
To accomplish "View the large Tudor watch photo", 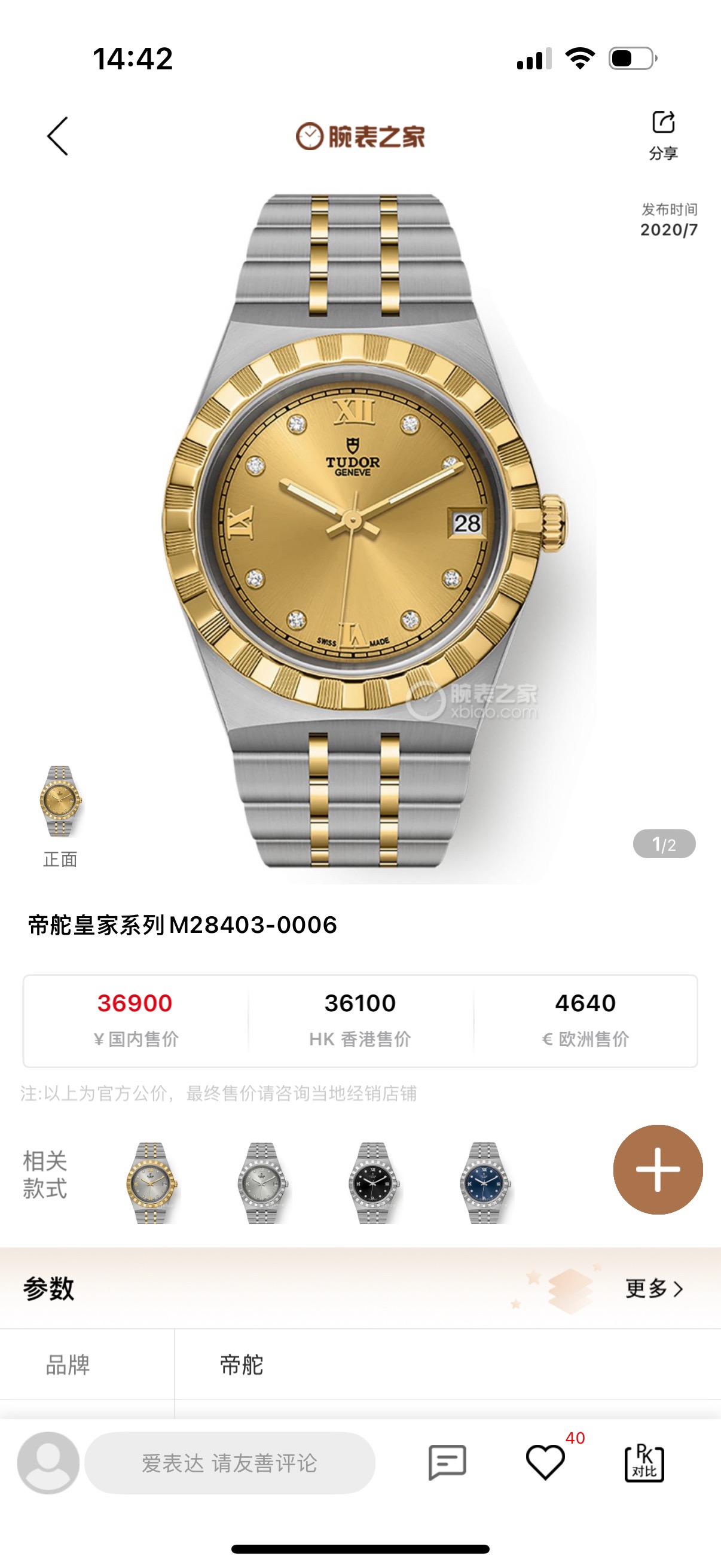I will [363, 530].
